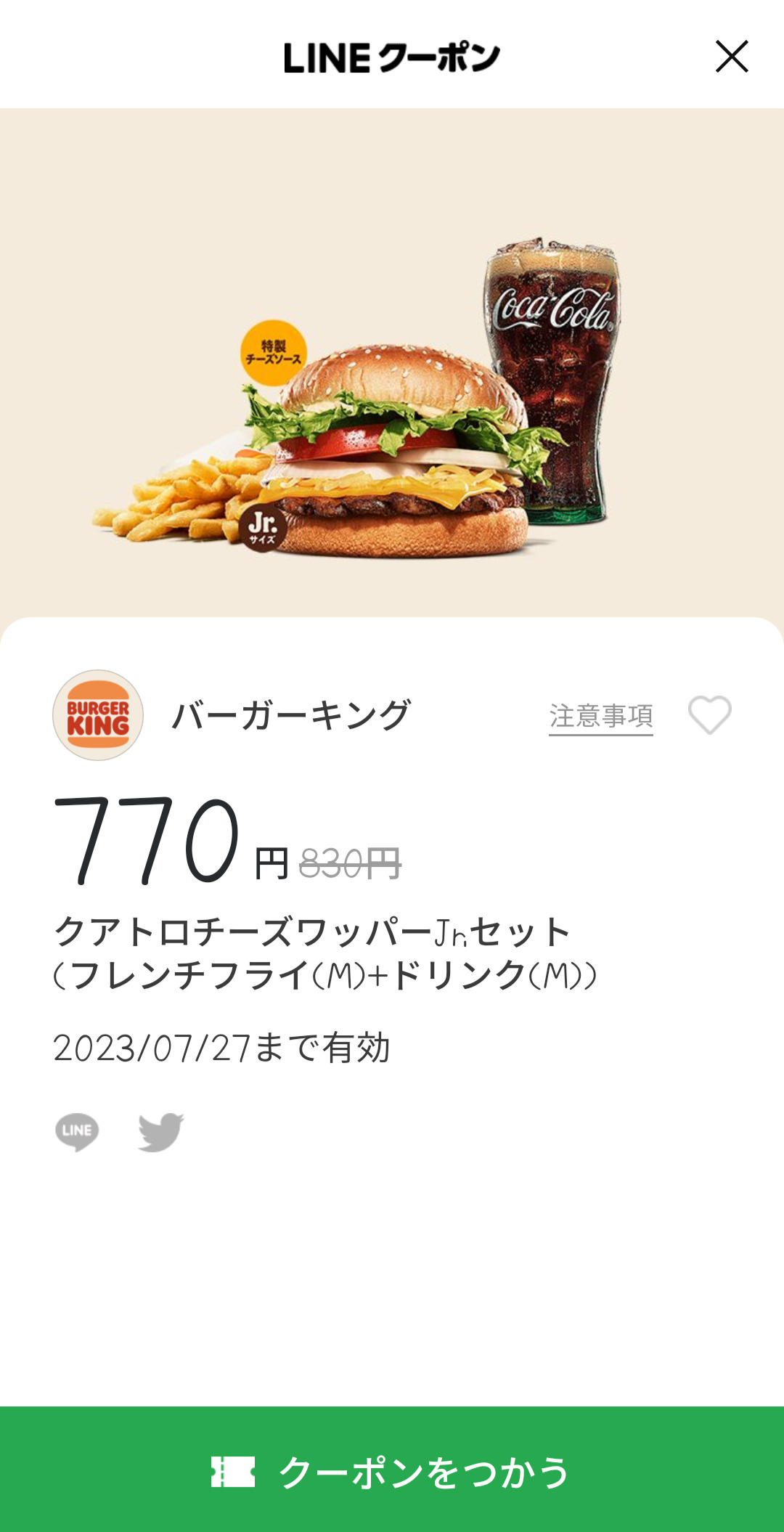Share the coupon on Twitter

tap(160, 1131)
